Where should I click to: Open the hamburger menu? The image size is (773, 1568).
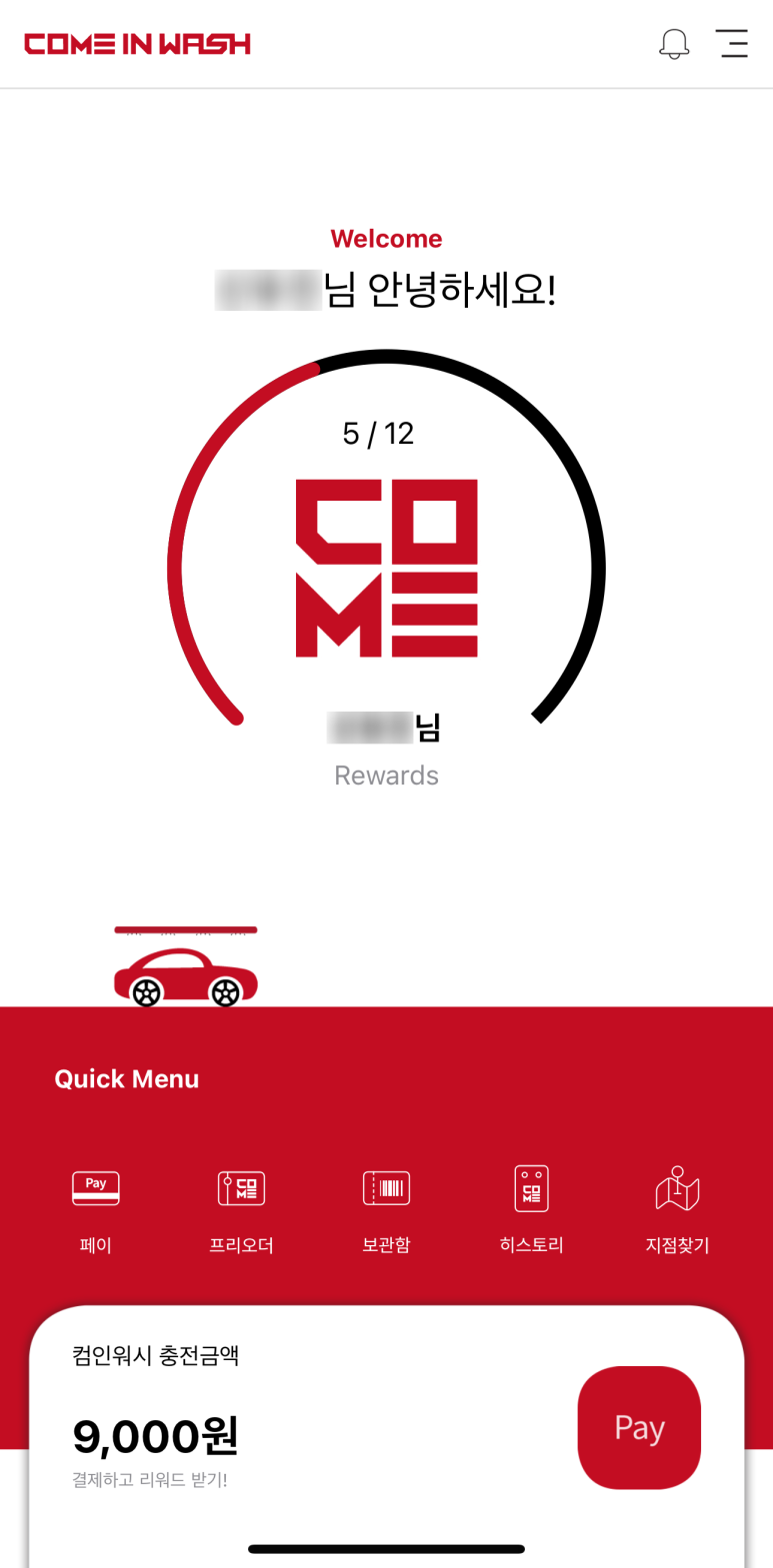coord(732,44)
